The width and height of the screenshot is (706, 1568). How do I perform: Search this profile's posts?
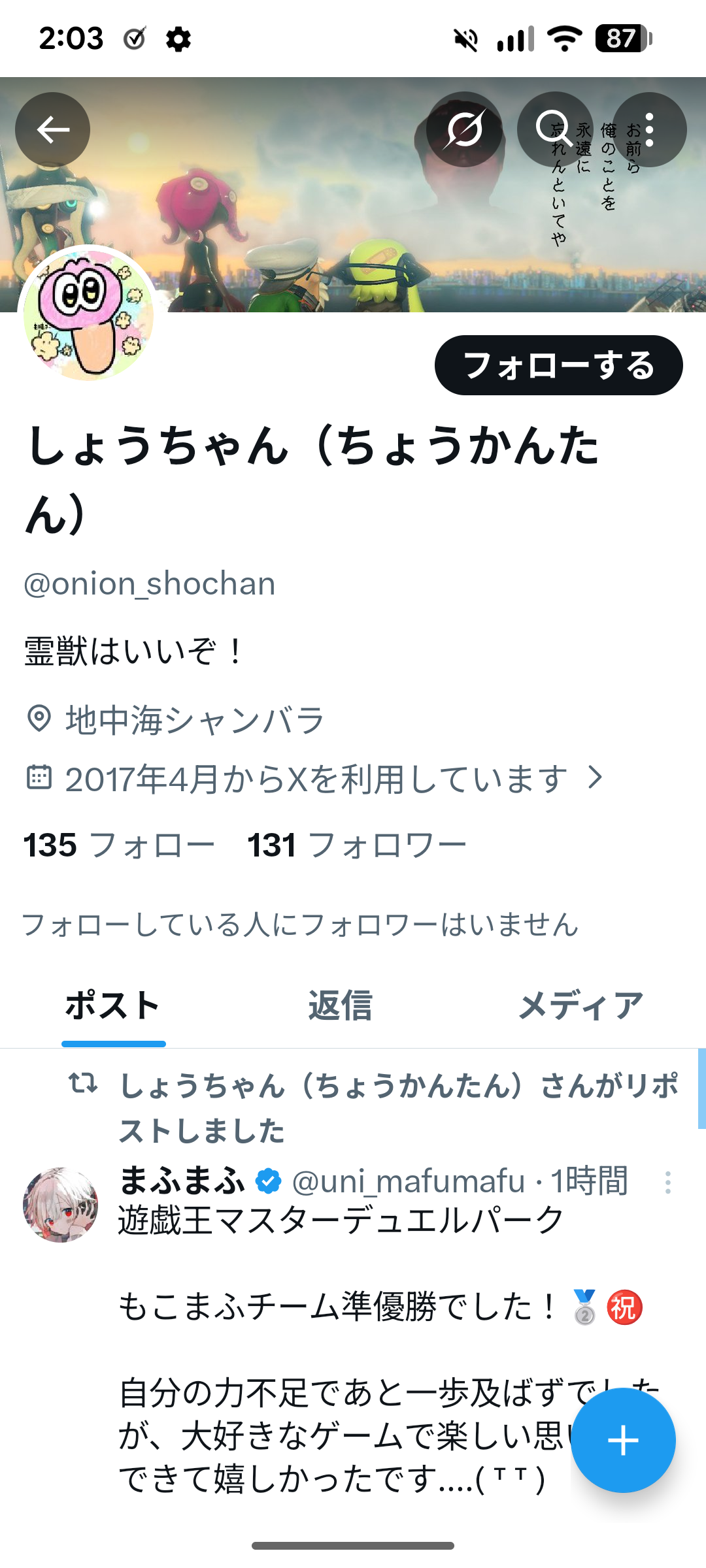[x=554, y=129]
